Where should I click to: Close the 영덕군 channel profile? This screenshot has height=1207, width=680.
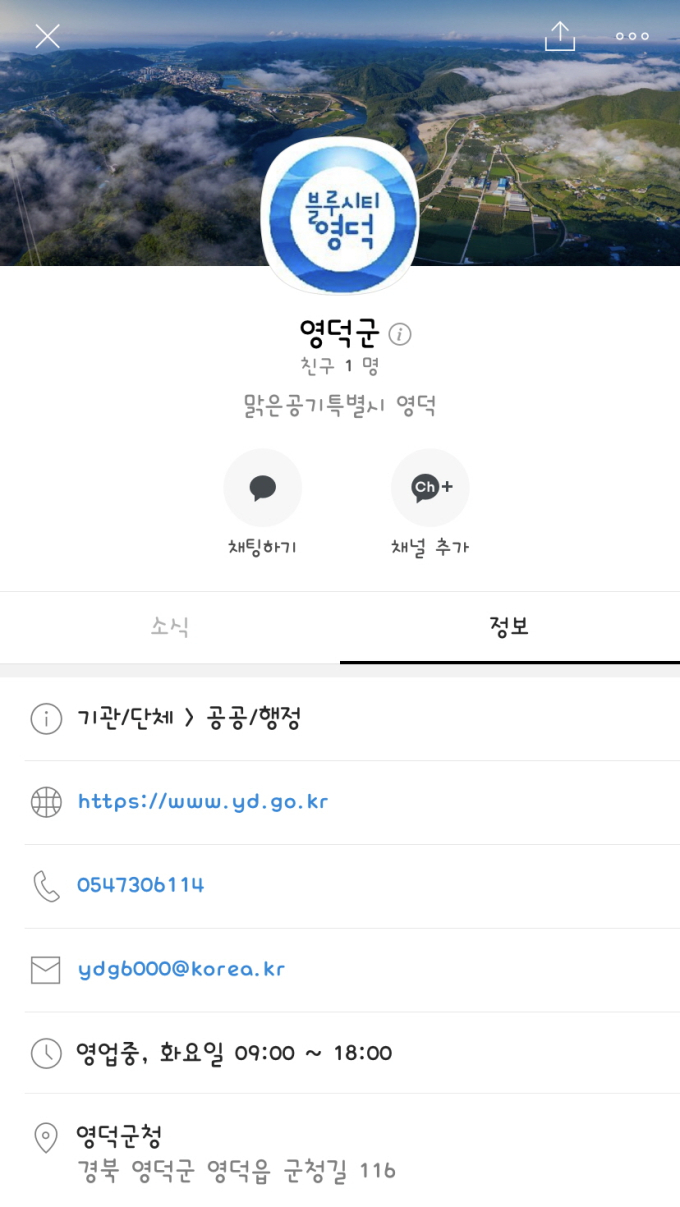pos(47,37)
